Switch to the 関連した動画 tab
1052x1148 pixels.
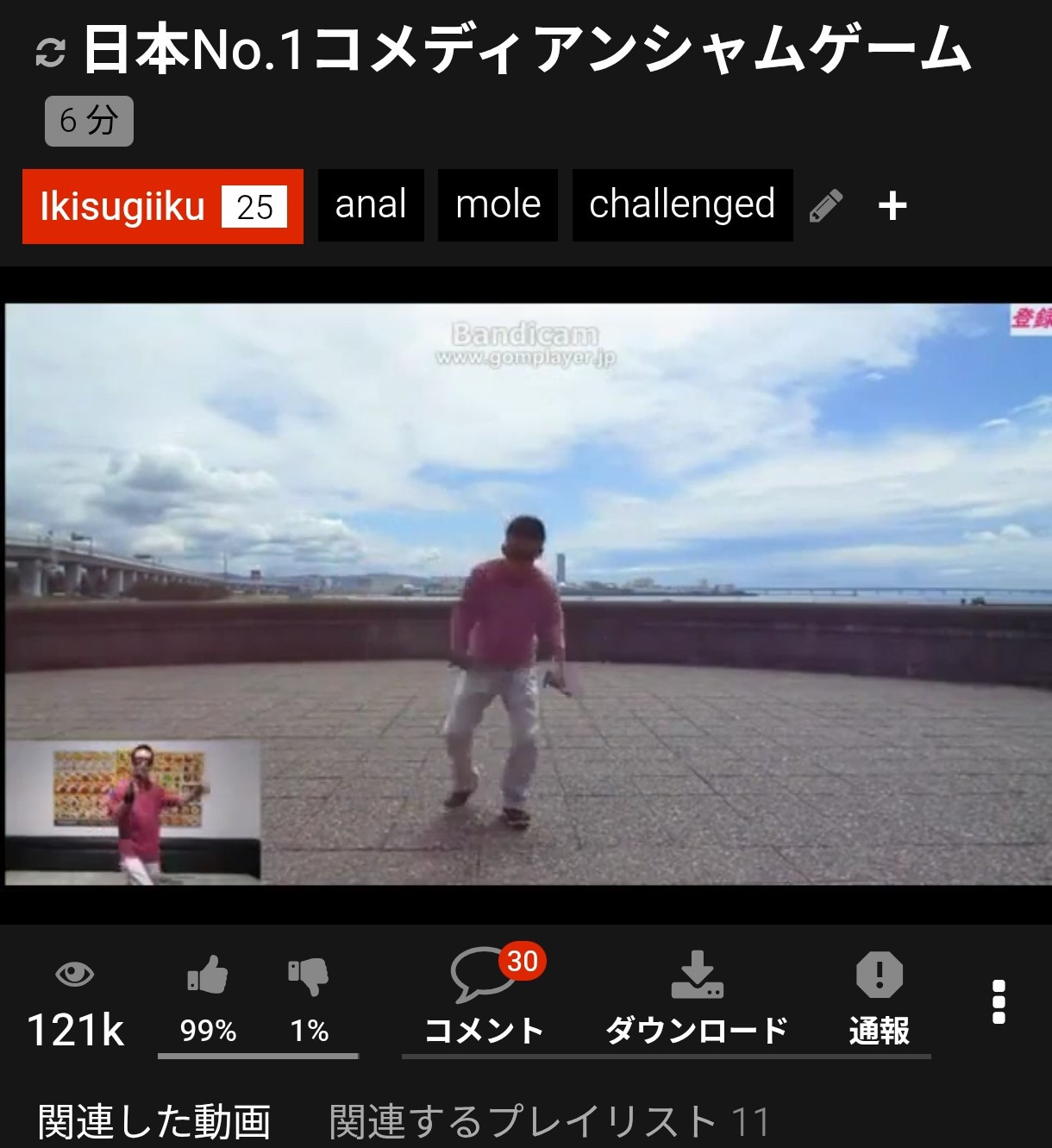[154, 1122]
